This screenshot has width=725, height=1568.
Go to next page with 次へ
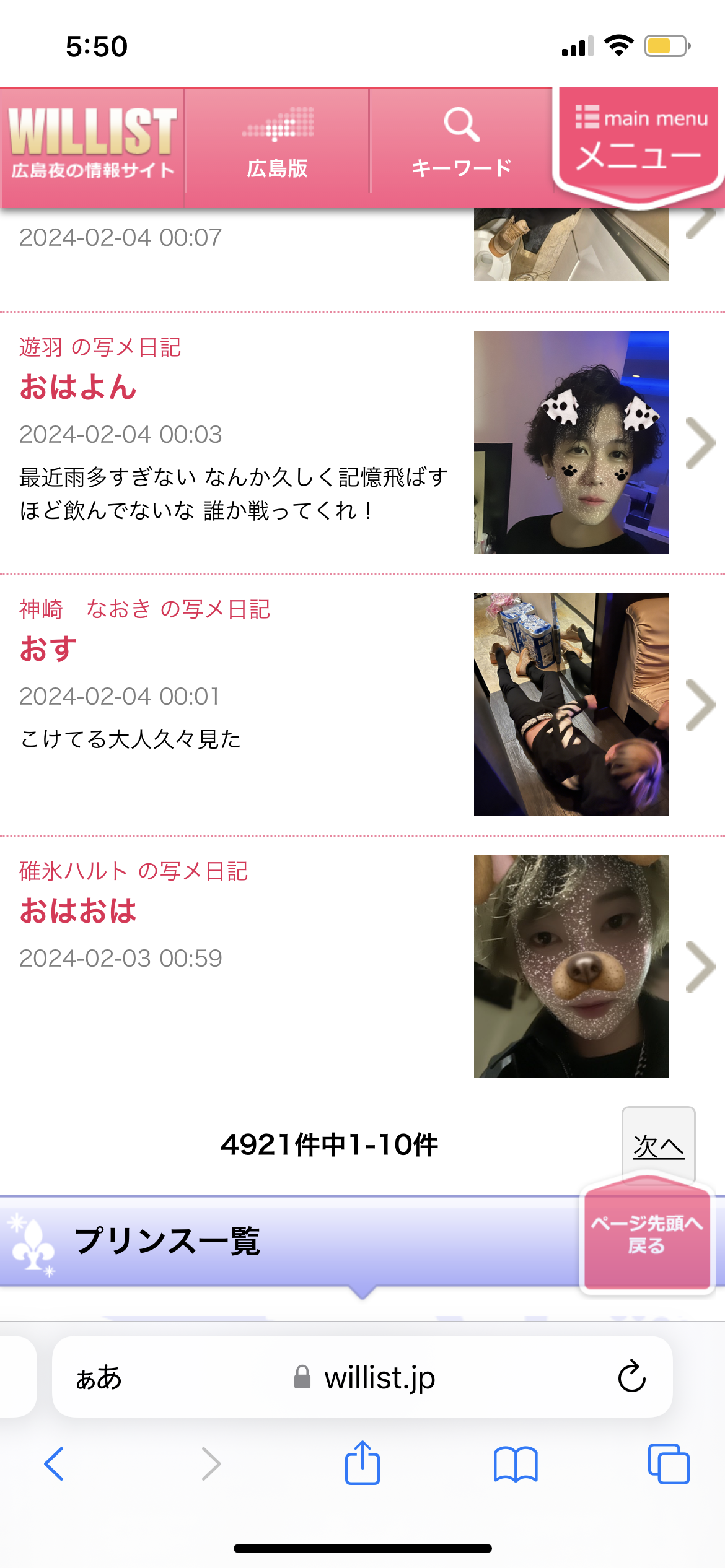(658, 1146)
